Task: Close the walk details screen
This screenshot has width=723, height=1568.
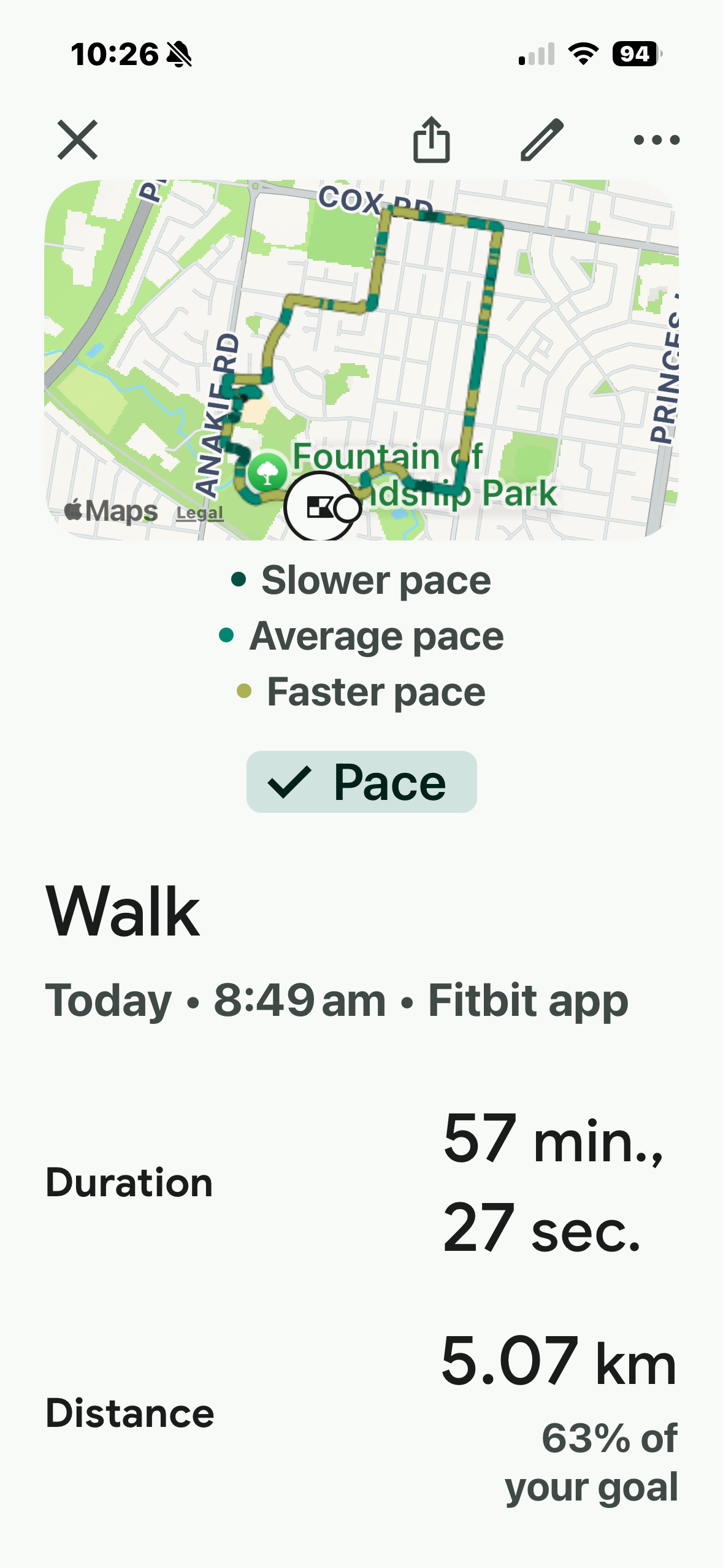Action: tap(77, 140)
